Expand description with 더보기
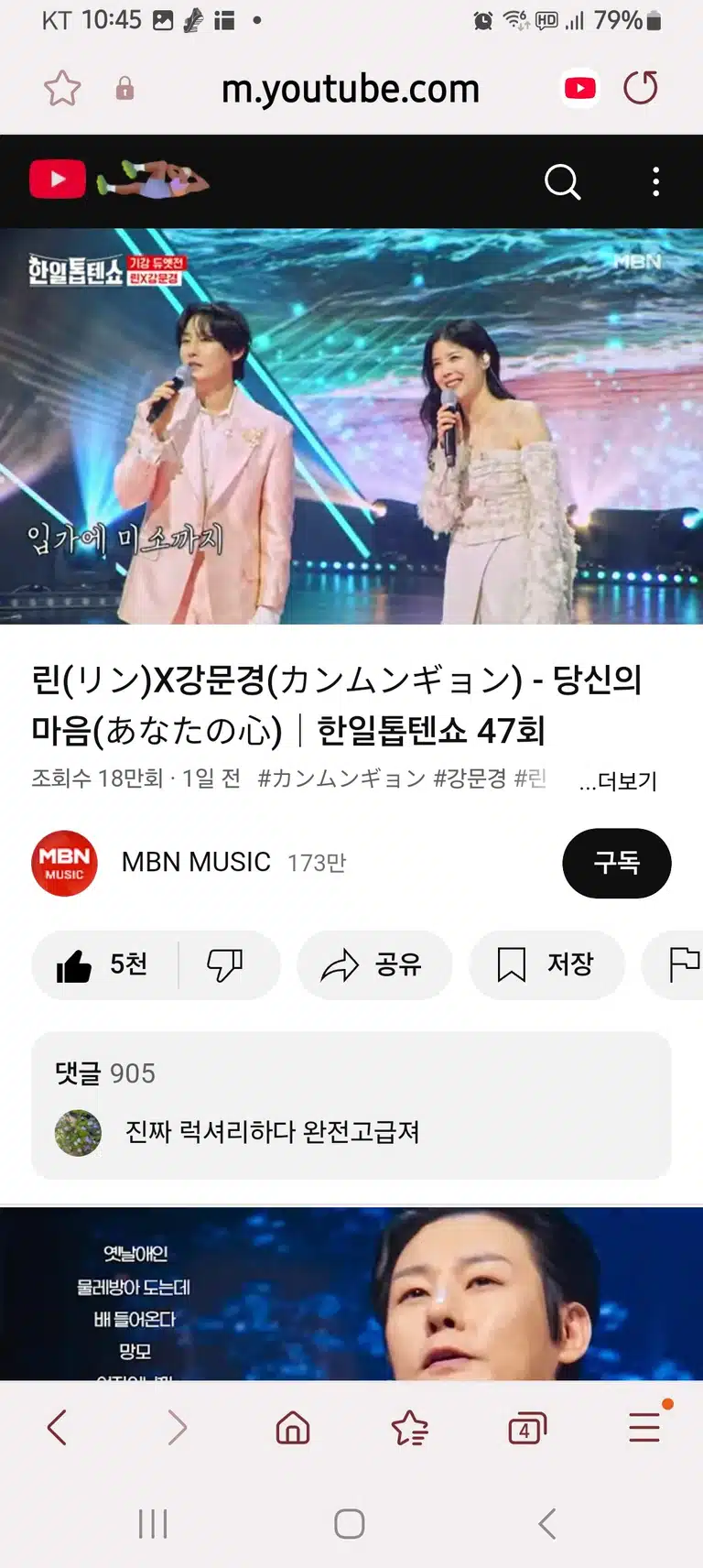This screenshot has width=703, height=1568. [x=619, y=781]
